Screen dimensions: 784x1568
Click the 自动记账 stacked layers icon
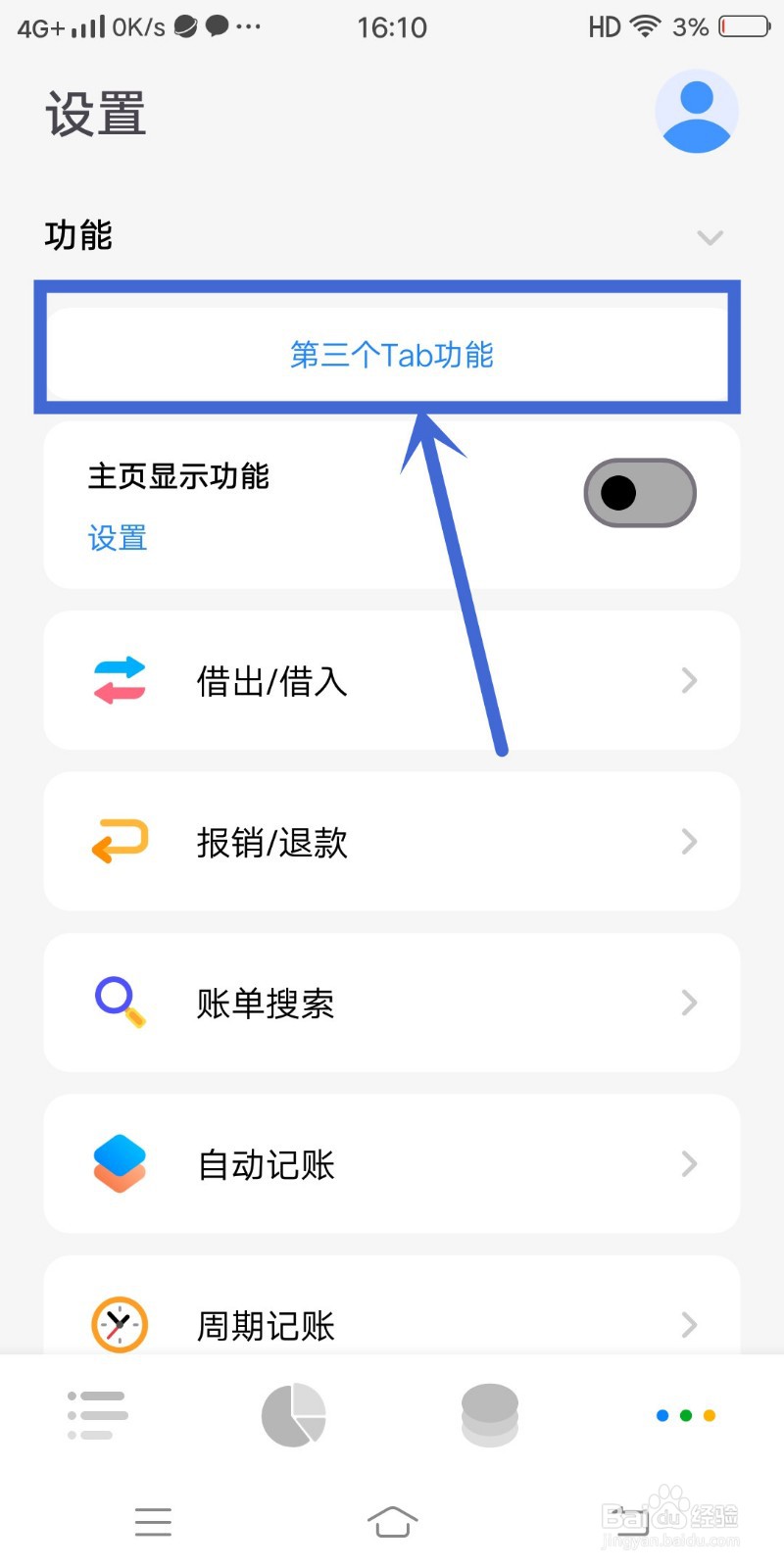pyautogui.click(x=119, y=1163)
